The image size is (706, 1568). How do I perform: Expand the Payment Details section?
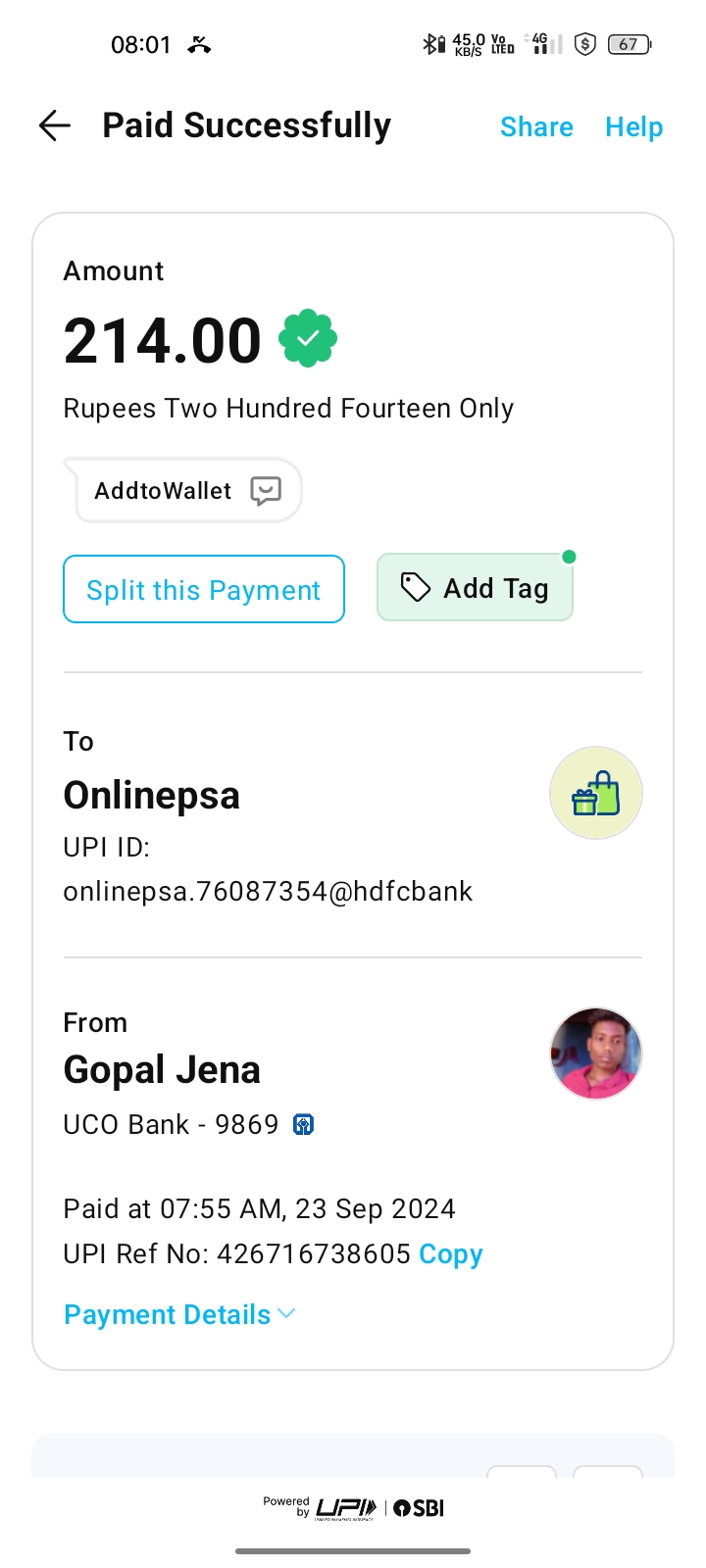pos(179,1314)
